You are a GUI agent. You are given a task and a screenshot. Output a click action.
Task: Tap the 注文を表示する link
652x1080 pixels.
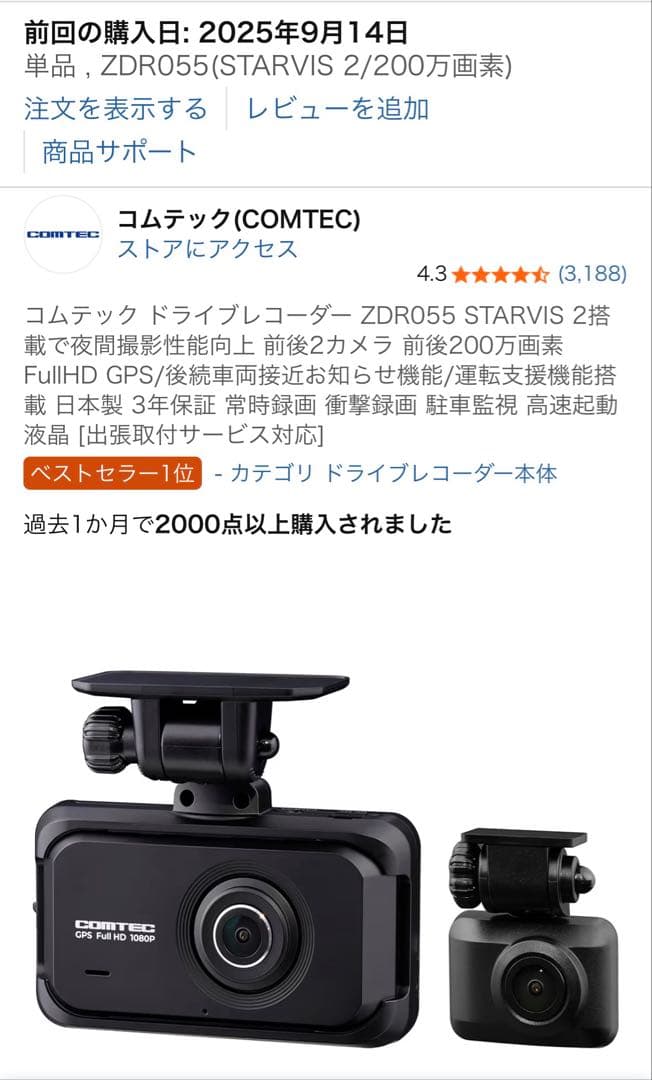[x=116, y=108]
